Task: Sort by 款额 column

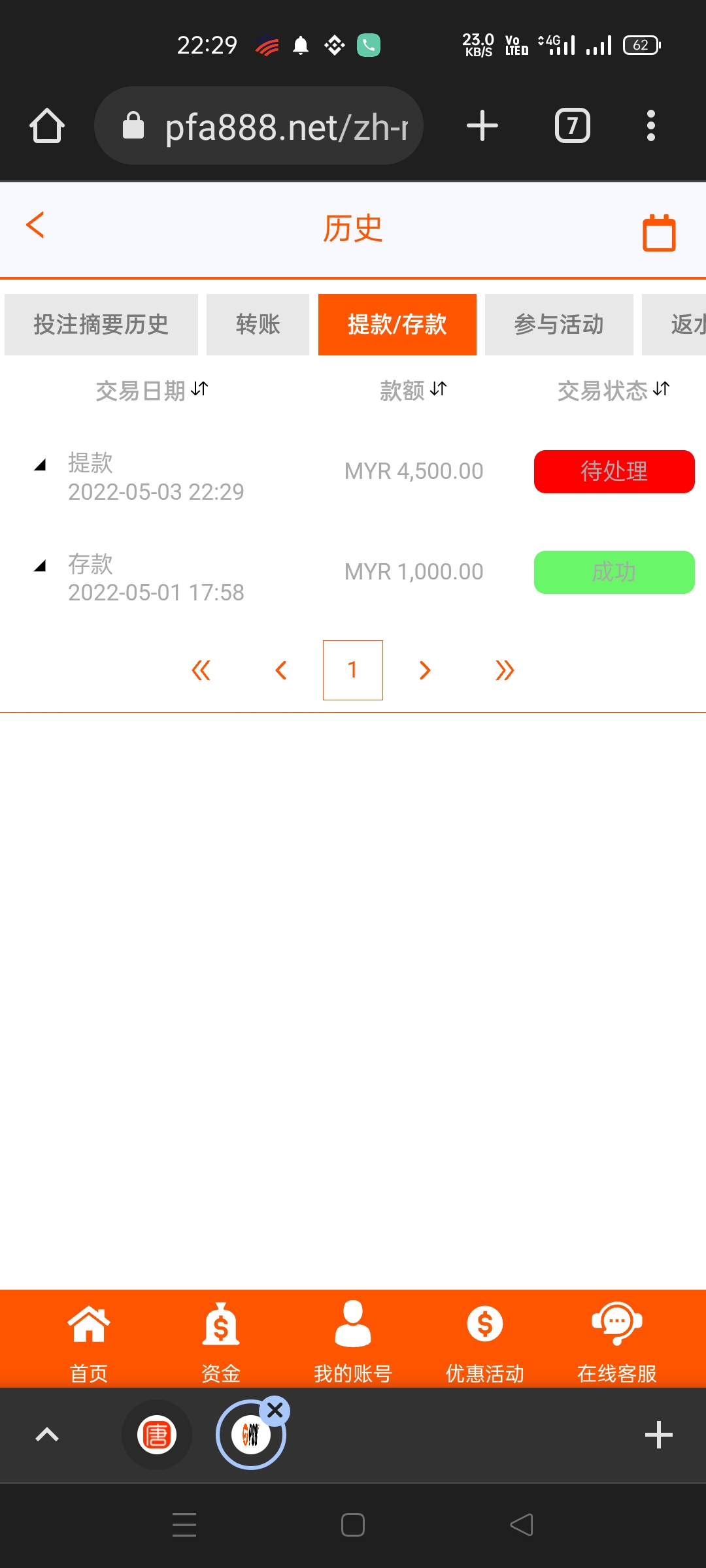Action: 413,391
